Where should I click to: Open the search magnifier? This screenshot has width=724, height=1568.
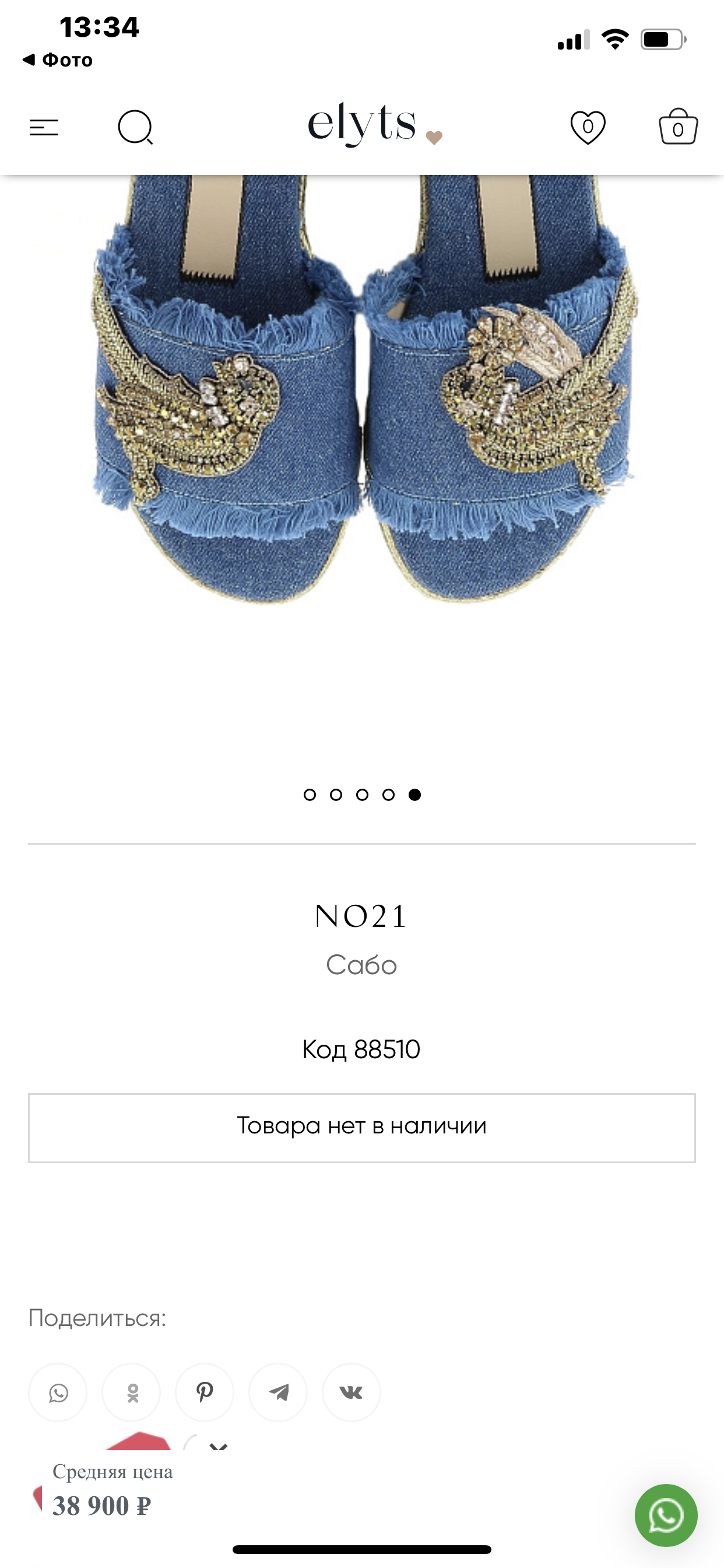(135, 127)
